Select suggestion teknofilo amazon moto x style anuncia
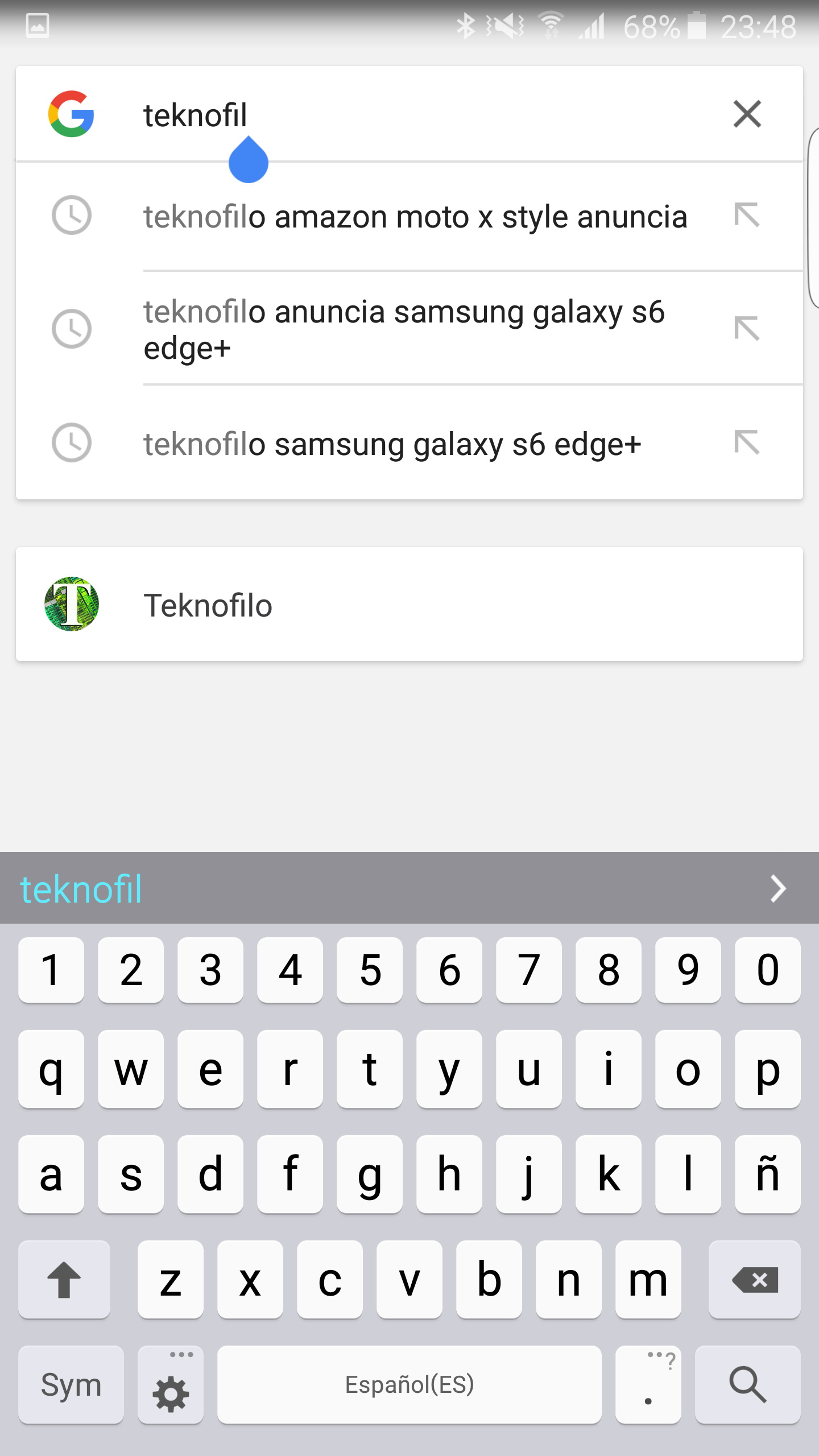 tap(415, 217)
